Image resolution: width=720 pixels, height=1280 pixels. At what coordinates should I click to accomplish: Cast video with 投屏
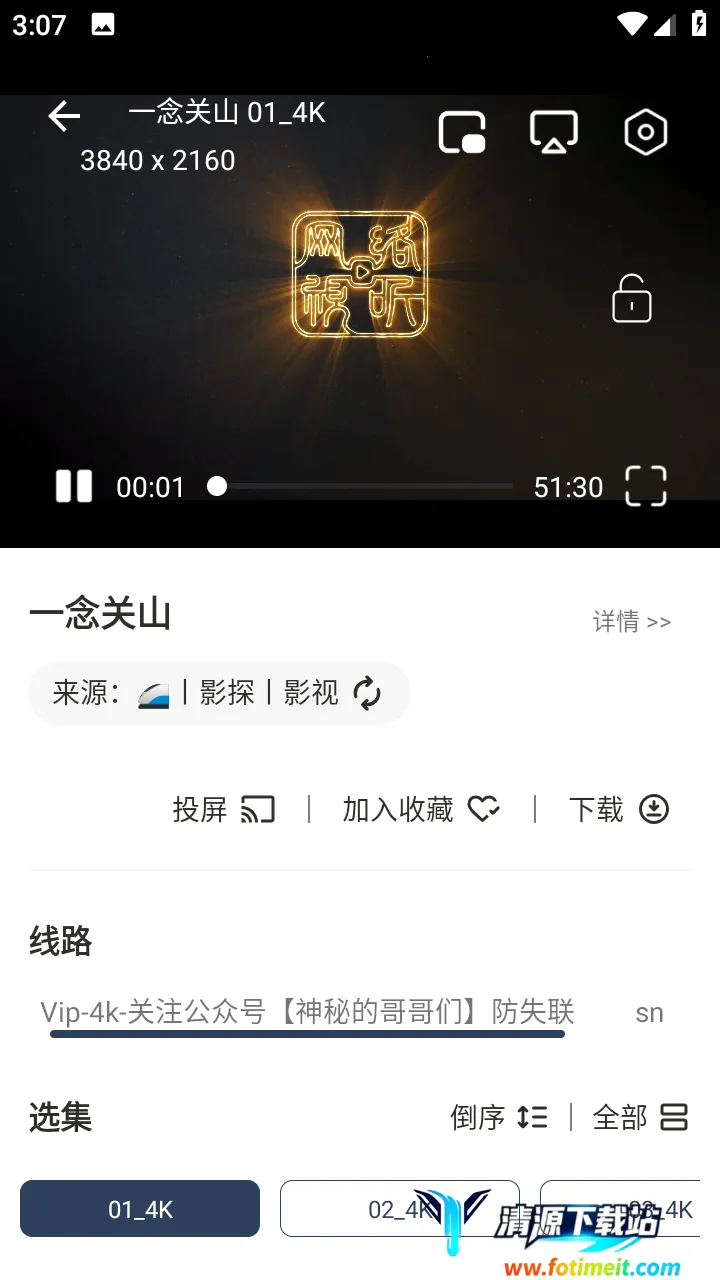point(223,809)
